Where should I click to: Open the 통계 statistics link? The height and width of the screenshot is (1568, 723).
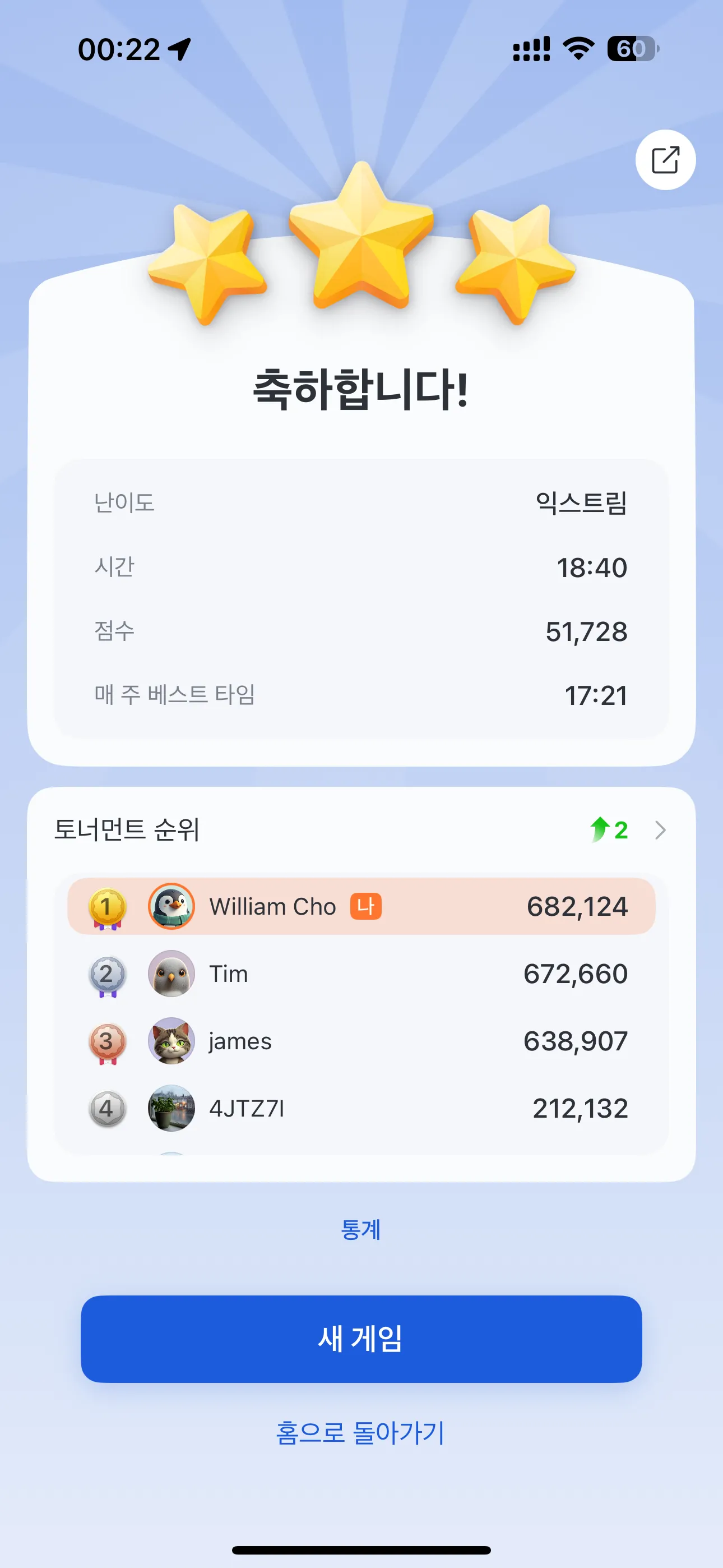click(360, 1230)
